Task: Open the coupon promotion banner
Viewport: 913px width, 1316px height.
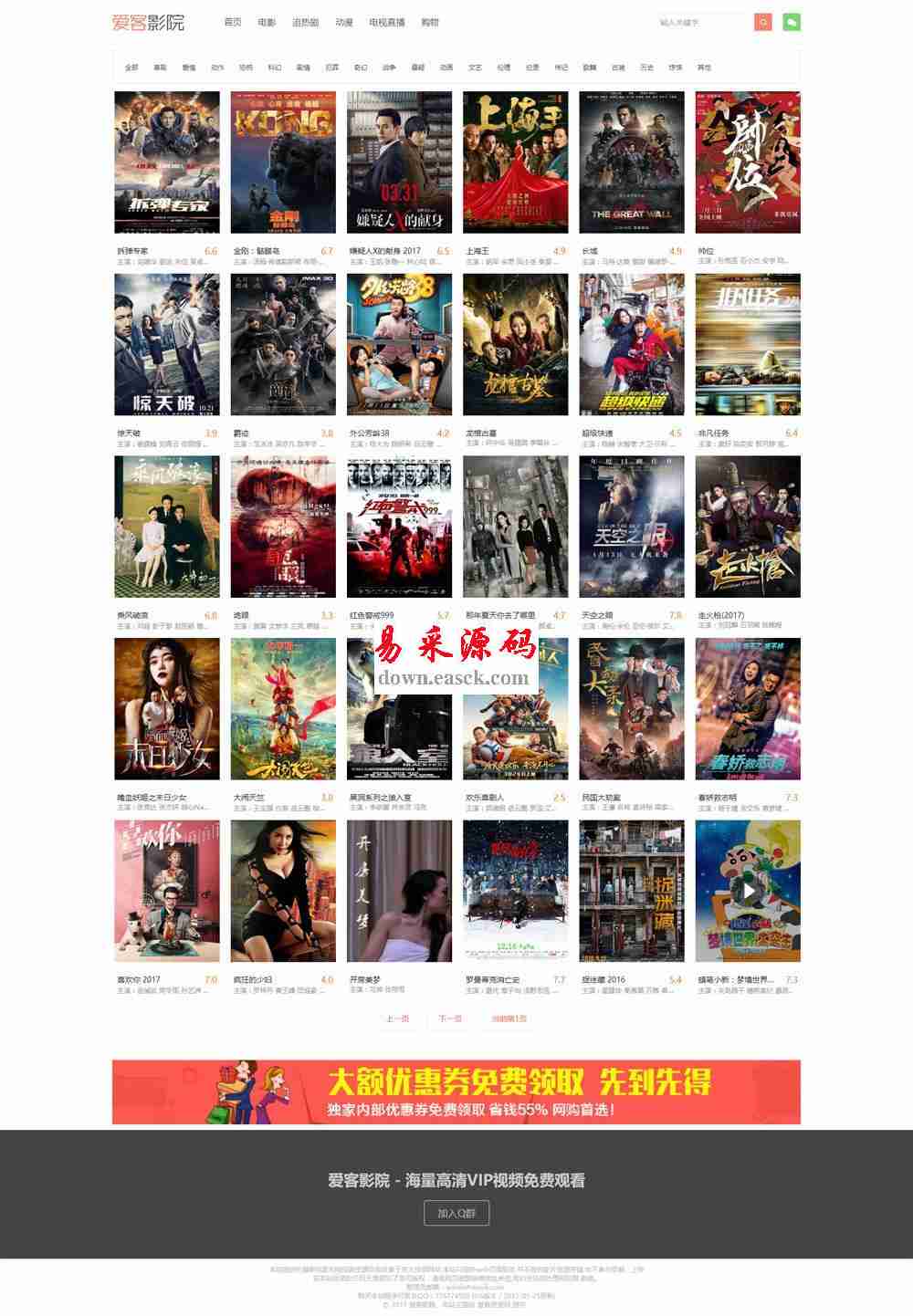Action: click(456, 1091)
